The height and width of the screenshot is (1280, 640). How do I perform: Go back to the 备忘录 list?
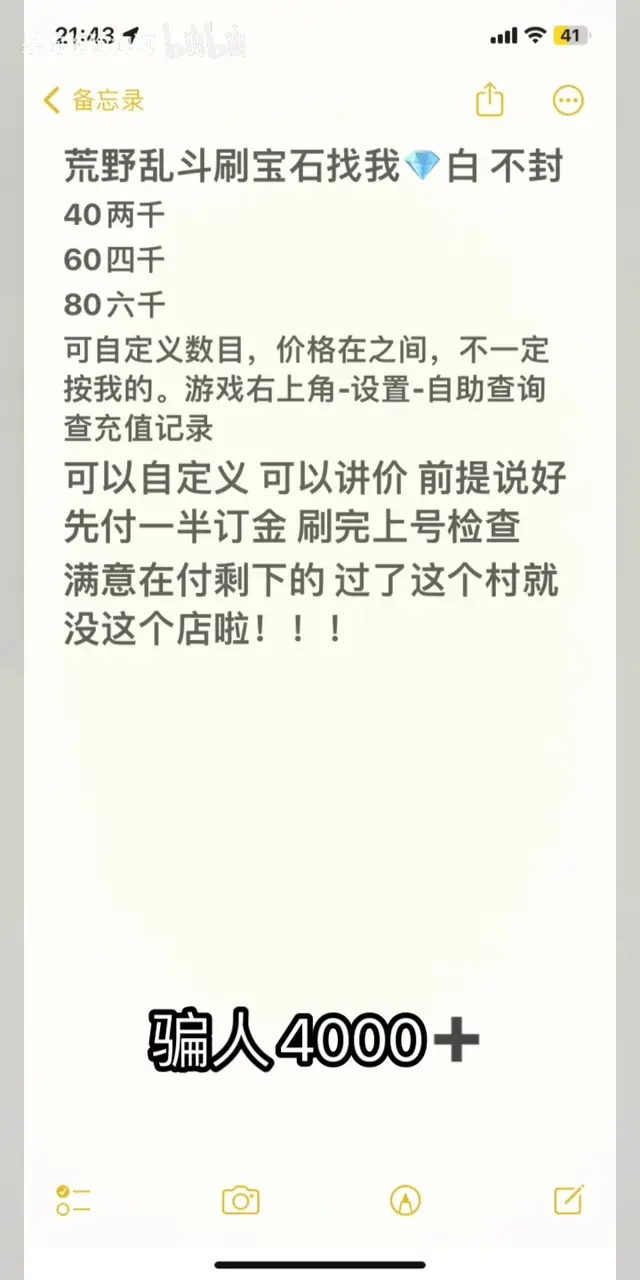94,100
